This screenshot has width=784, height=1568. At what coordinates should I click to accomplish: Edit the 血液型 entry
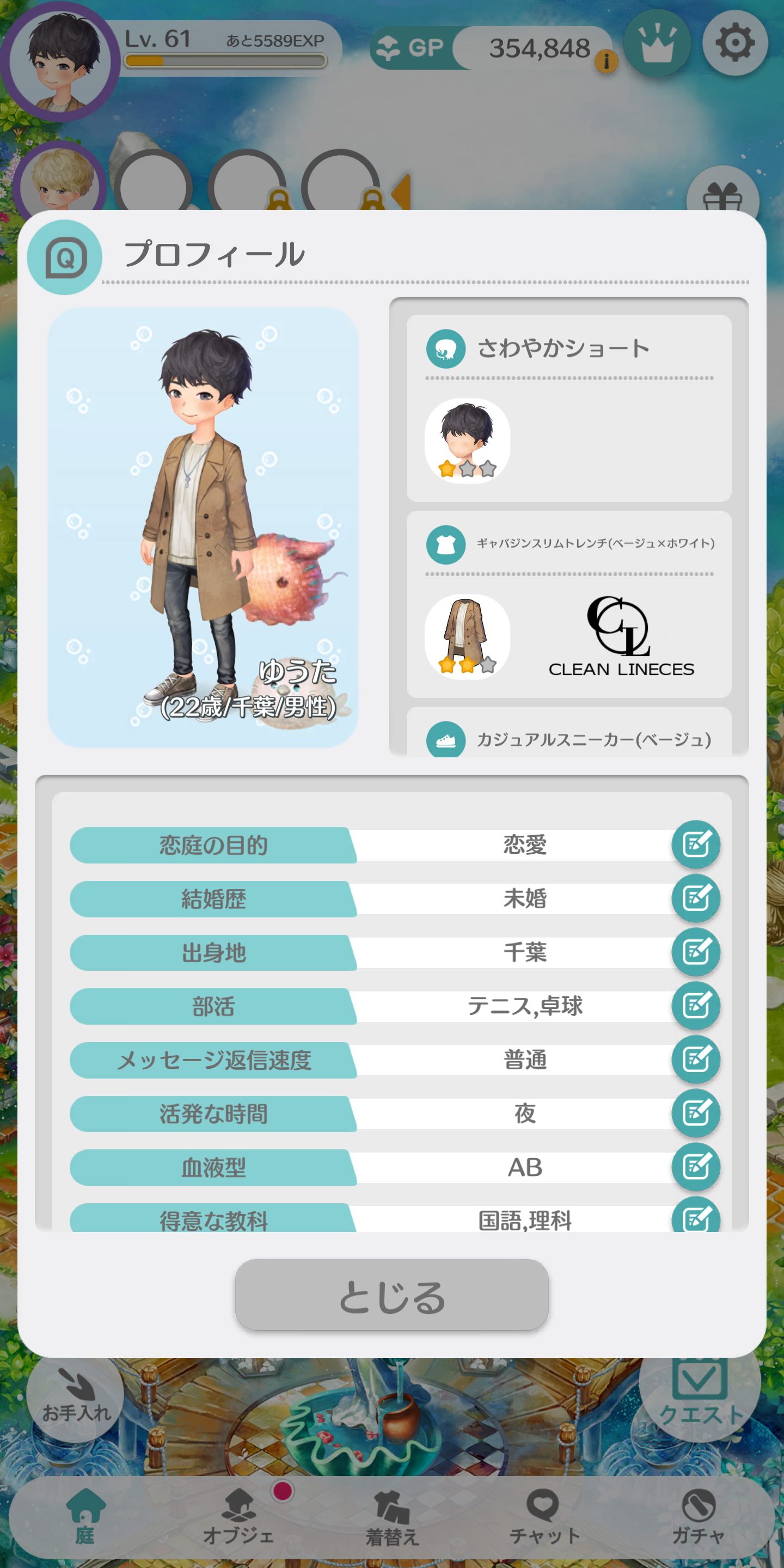(x=696, y=1167)
